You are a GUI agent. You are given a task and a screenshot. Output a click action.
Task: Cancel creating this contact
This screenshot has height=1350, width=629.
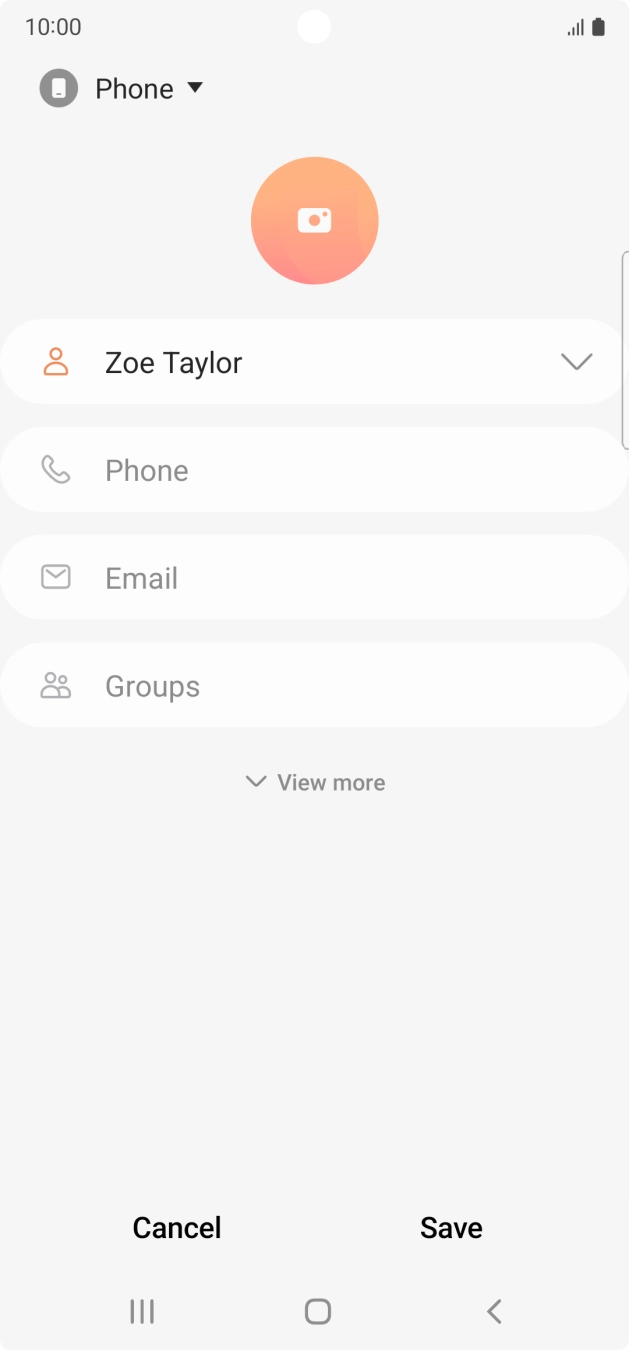pyautogui.click(x=177, y=1228)
